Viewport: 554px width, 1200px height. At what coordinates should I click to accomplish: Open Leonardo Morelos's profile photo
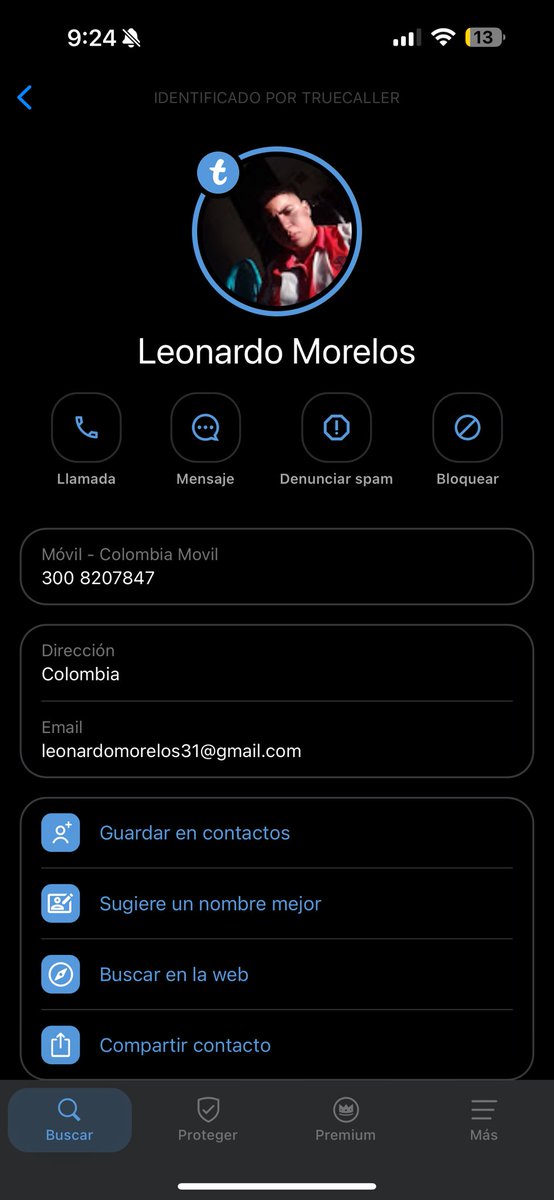[x=277, y=230]
